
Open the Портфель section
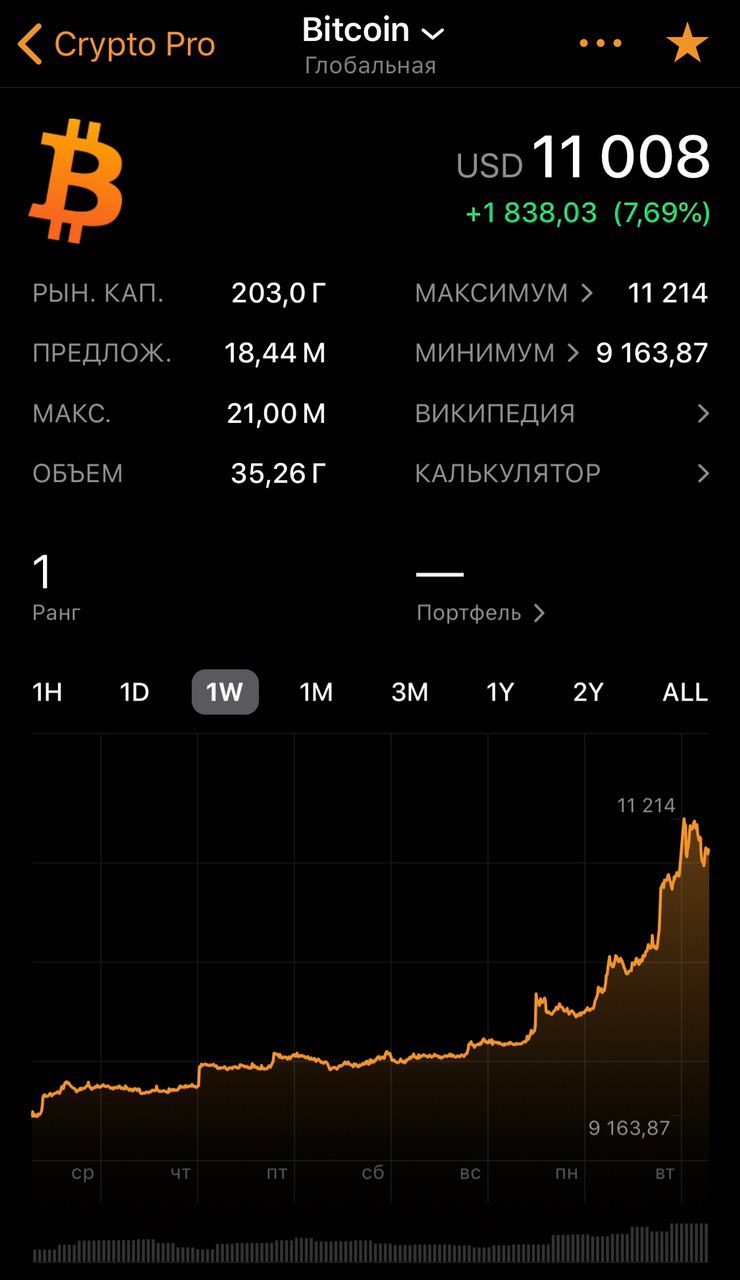(x=481, y=613)
